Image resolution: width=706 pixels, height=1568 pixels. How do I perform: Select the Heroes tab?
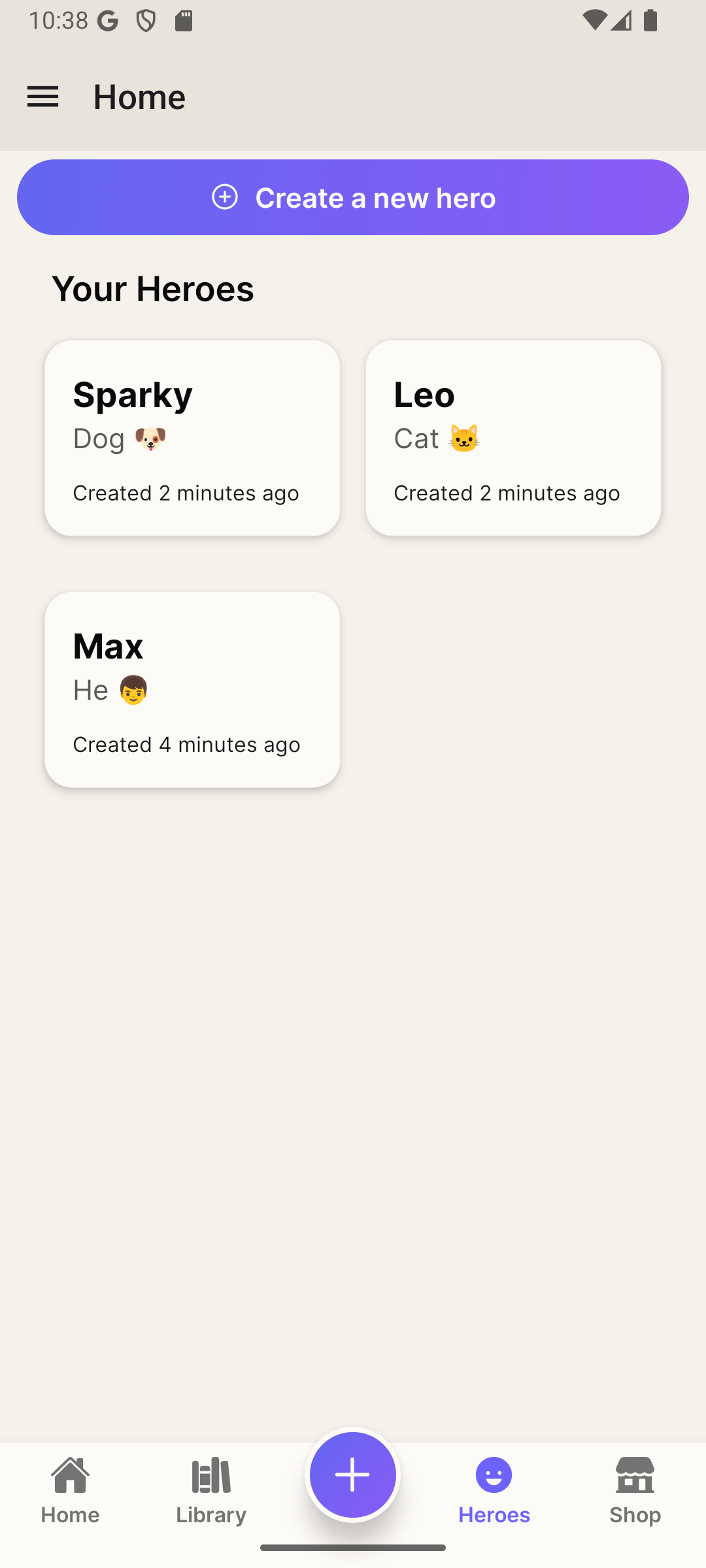[x=494, y=1491]
